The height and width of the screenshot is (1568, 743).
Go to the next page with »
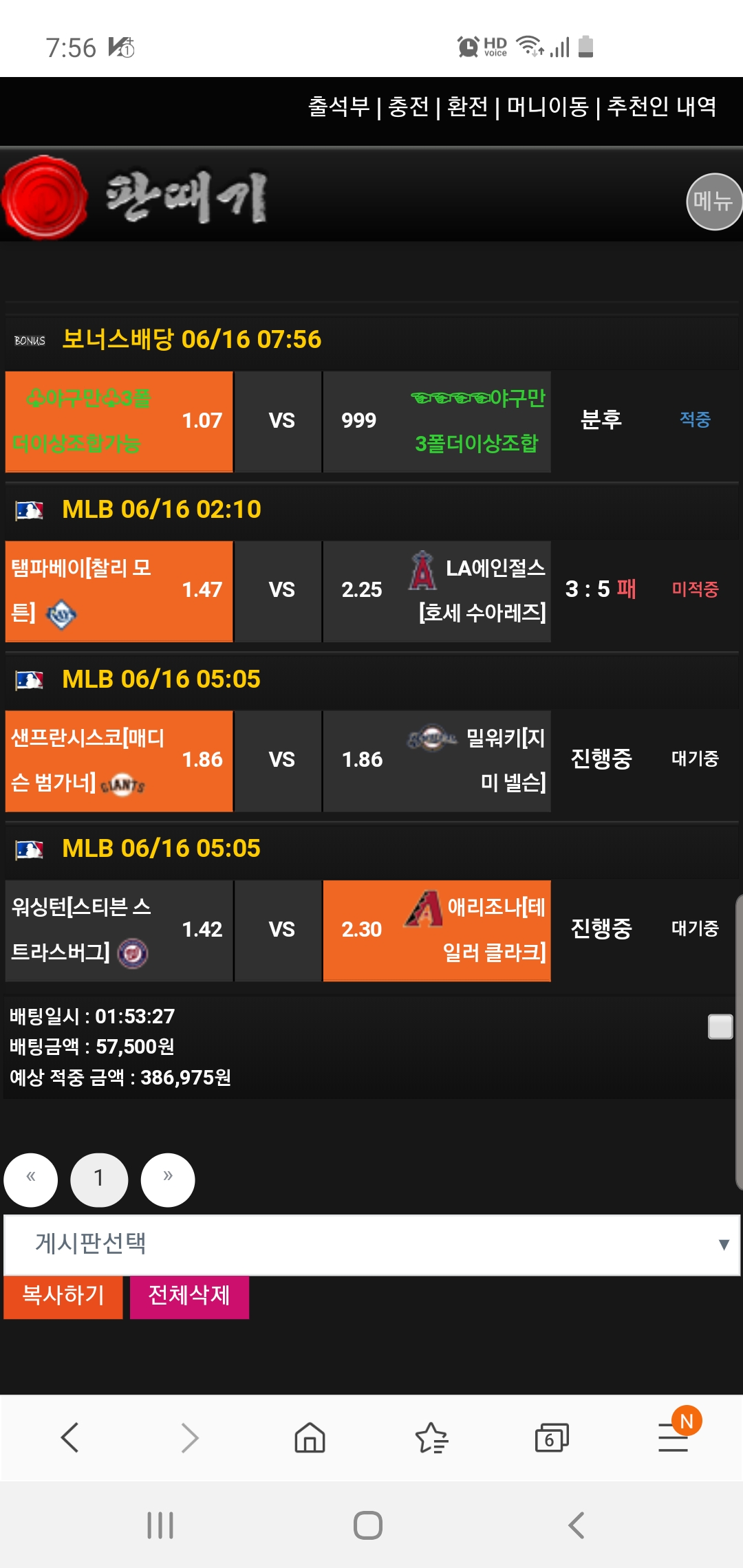point(168,1179)
